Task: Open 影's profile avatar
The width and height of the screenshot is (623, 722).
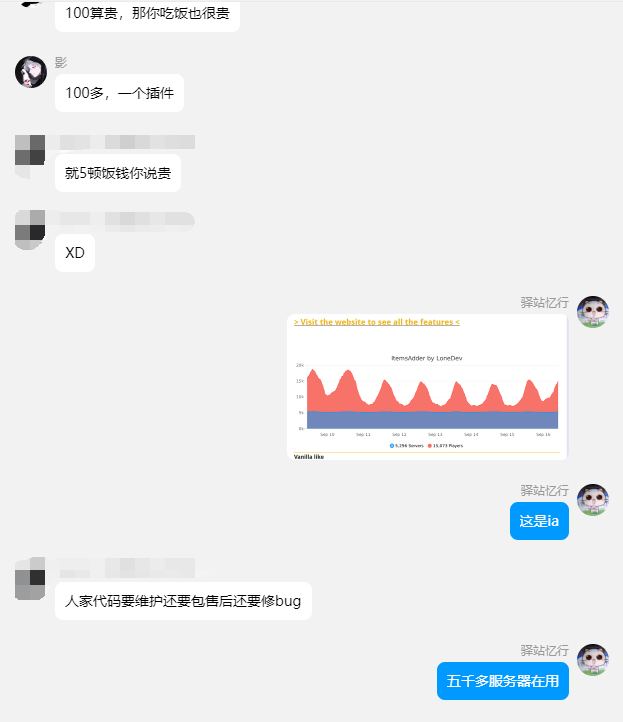Action: tap(31, 72)
